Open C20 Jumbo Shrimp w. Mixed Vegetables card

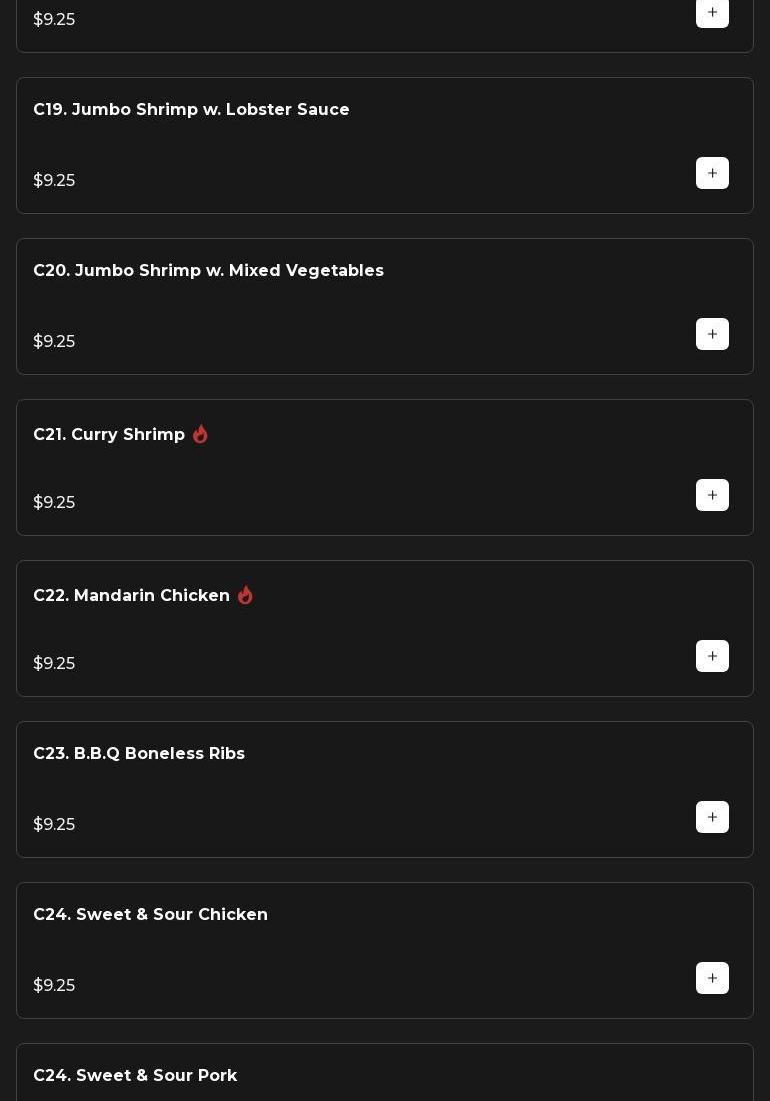[x=208, y=271]
